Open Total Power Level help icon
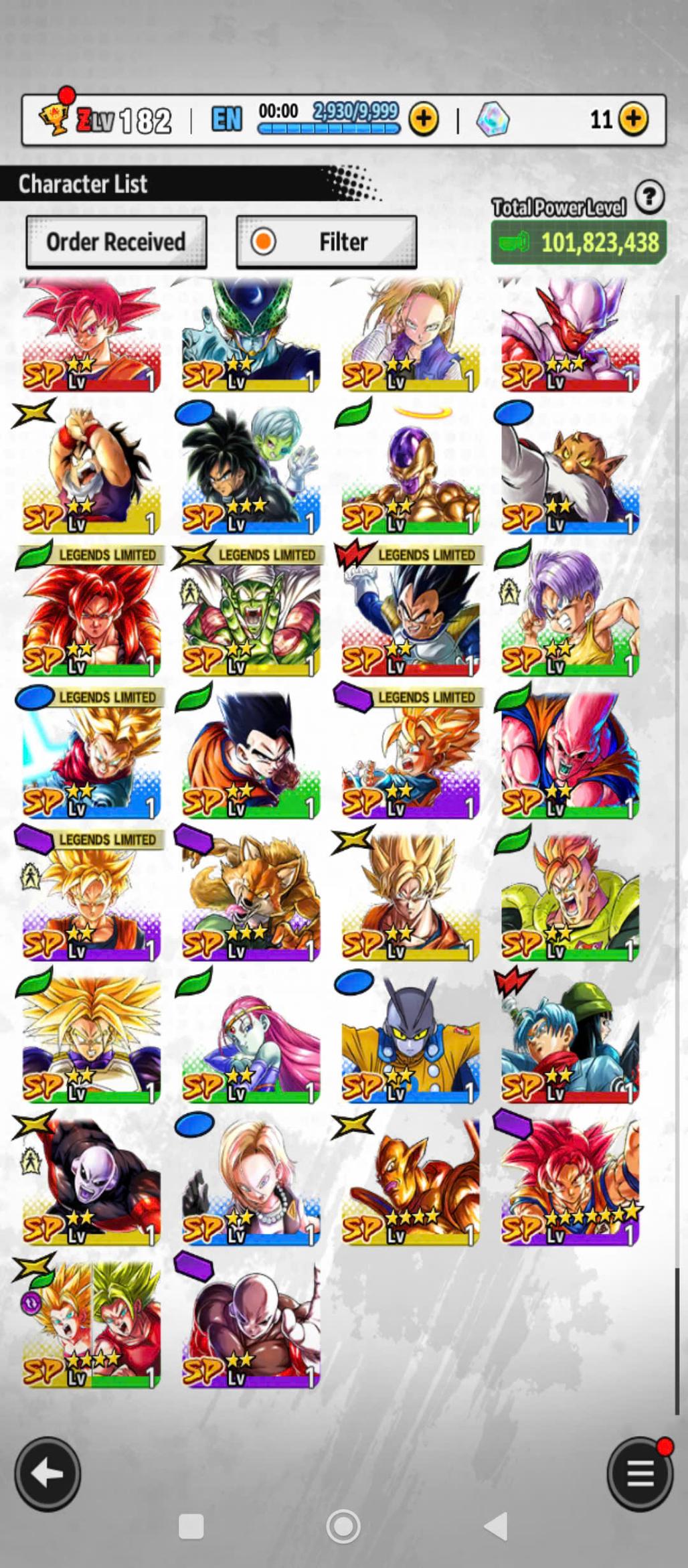Viewport: 688px width, 1568px height. [649, 198]
